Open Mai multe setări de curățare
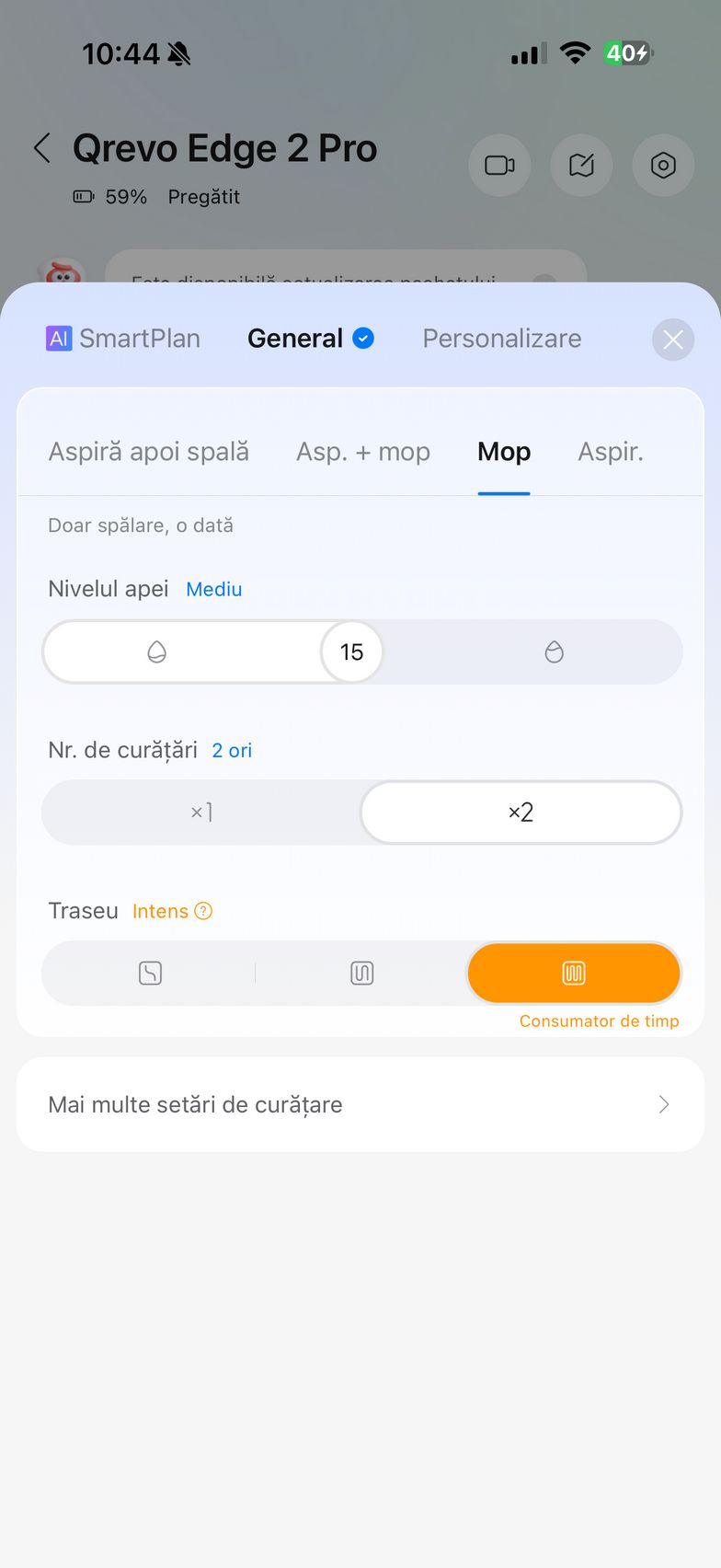Viewport: 721px width, 1568px height. coord(360,1104)
